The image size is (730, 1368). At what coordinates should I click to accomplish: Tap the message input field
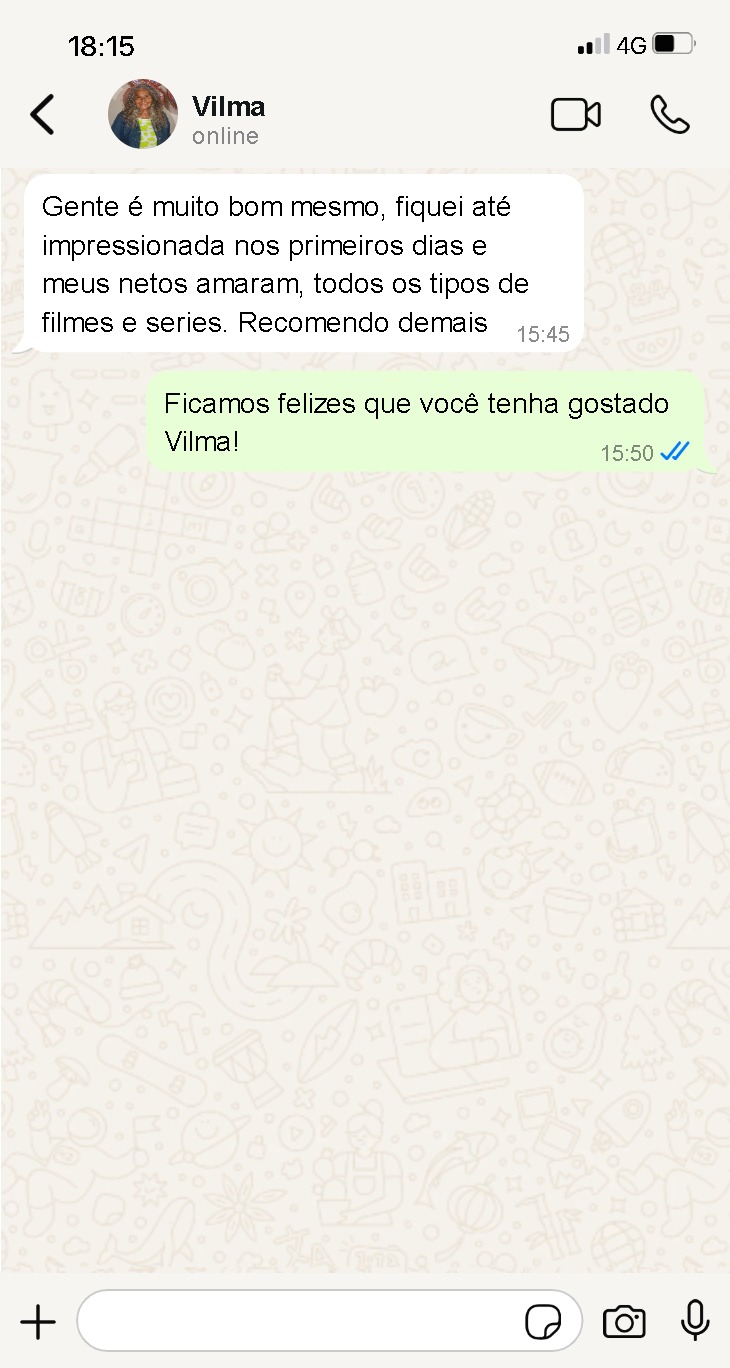click(300, 1322)
